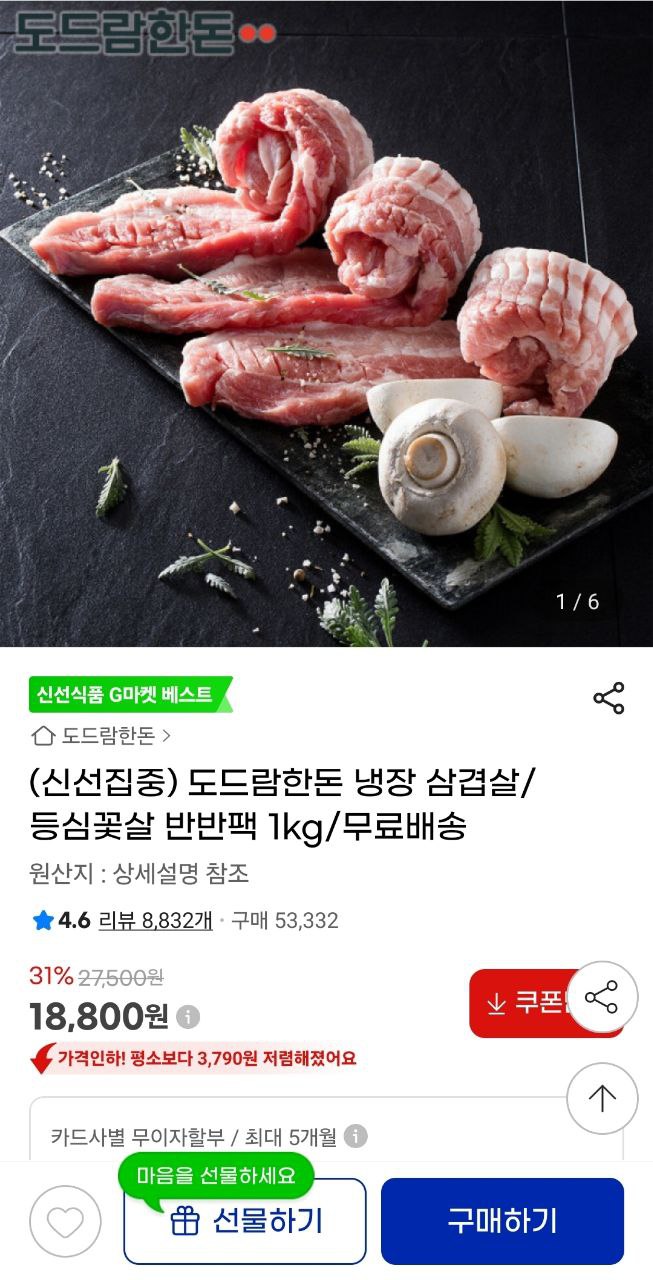Open the 리뷰 8,832개 reviews link
The height and width of the screenshot is (1280, 653).
(x=155, y=920)
